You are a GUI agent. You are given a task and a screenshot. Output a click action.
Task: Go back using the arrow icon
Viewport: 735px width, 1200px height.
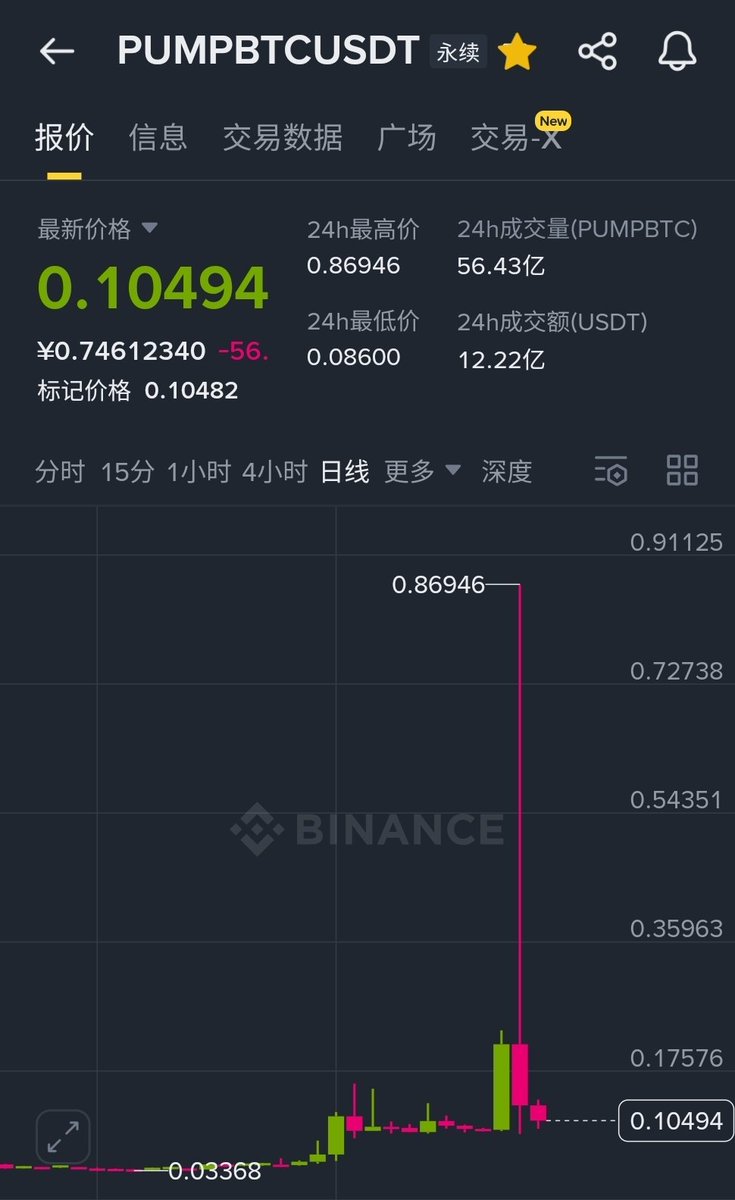tap(57, 52)
